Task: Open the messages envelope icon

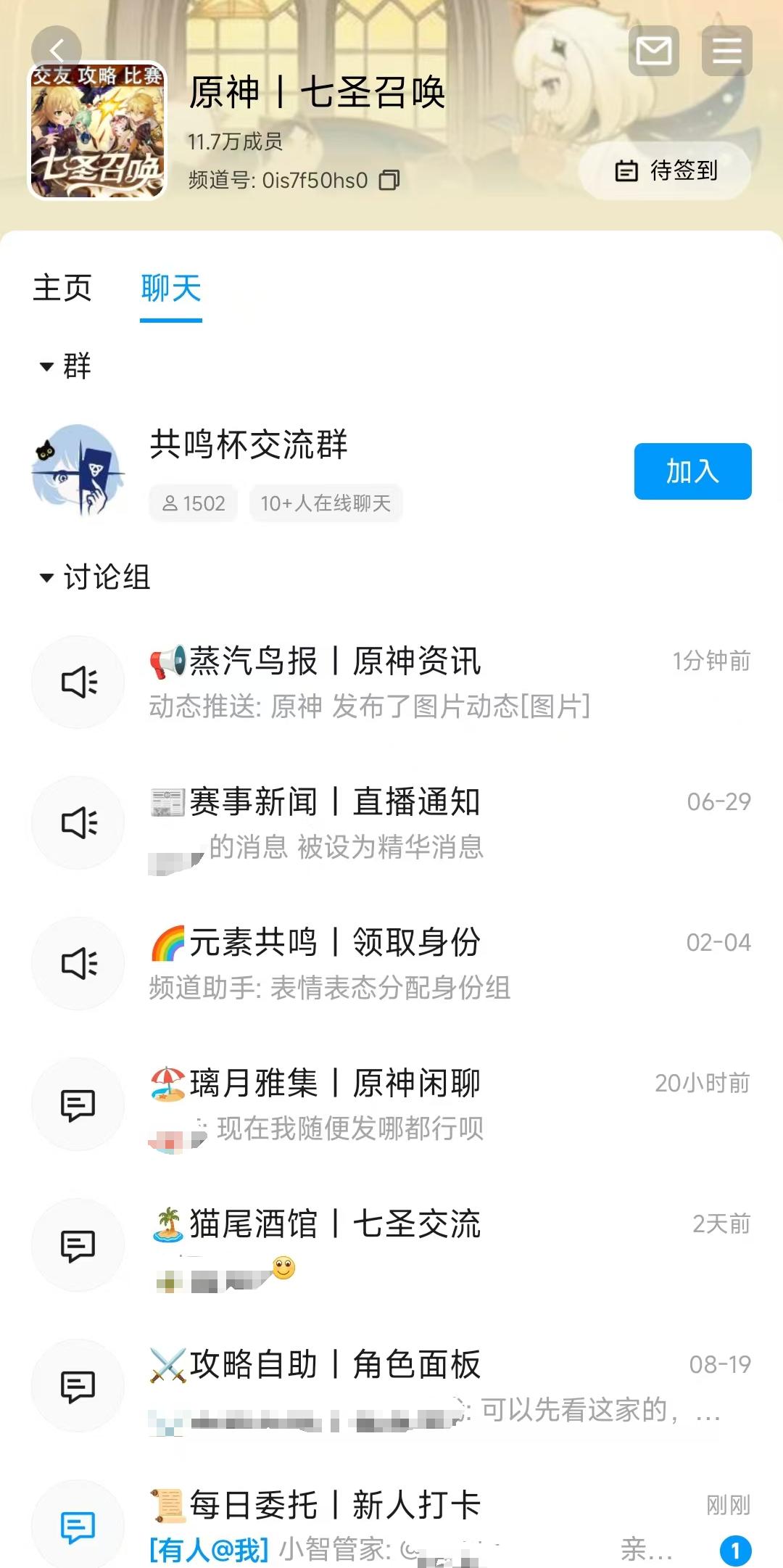Action: click(653, 51)
